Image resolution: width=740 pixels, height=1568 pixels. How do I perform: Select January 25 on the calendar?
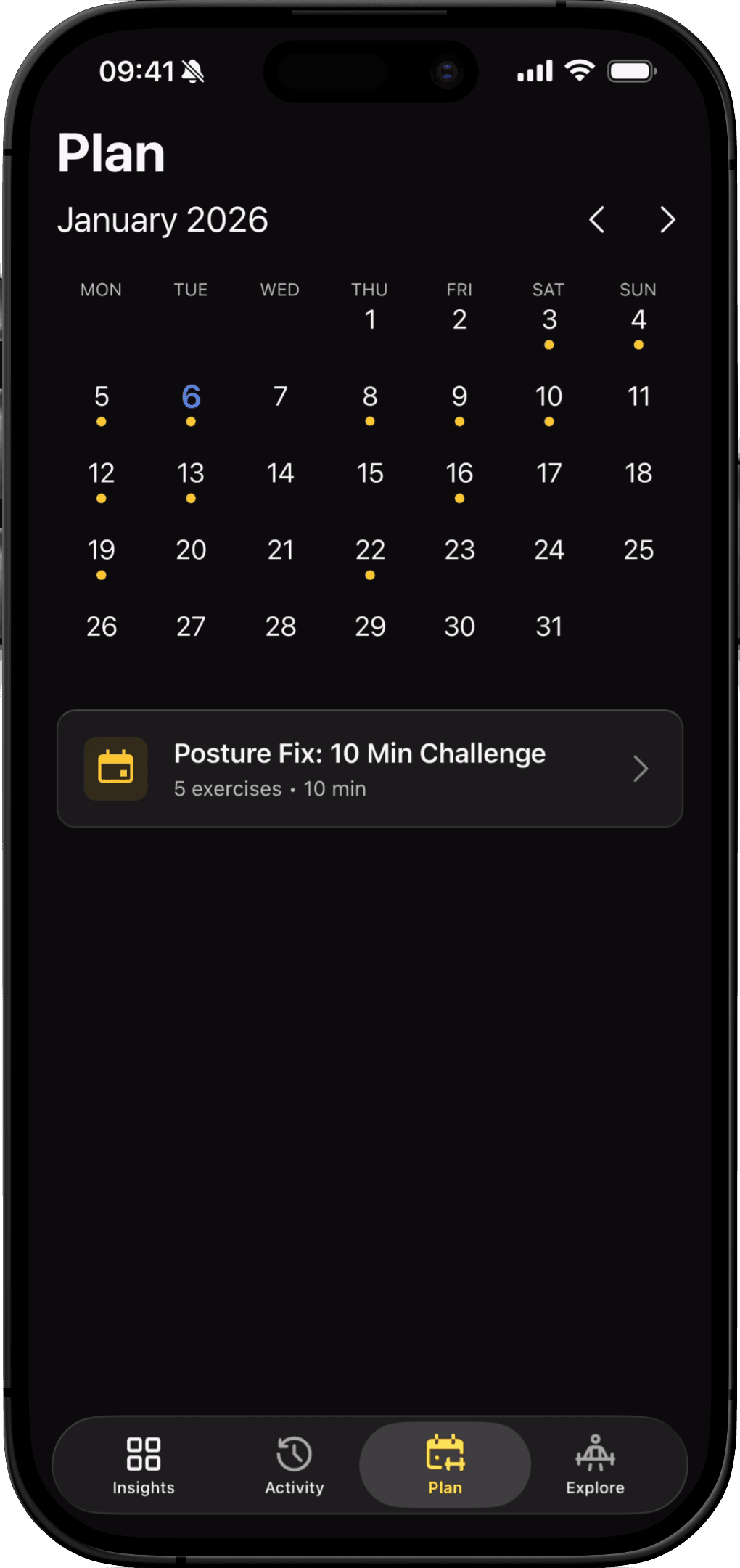638,550
